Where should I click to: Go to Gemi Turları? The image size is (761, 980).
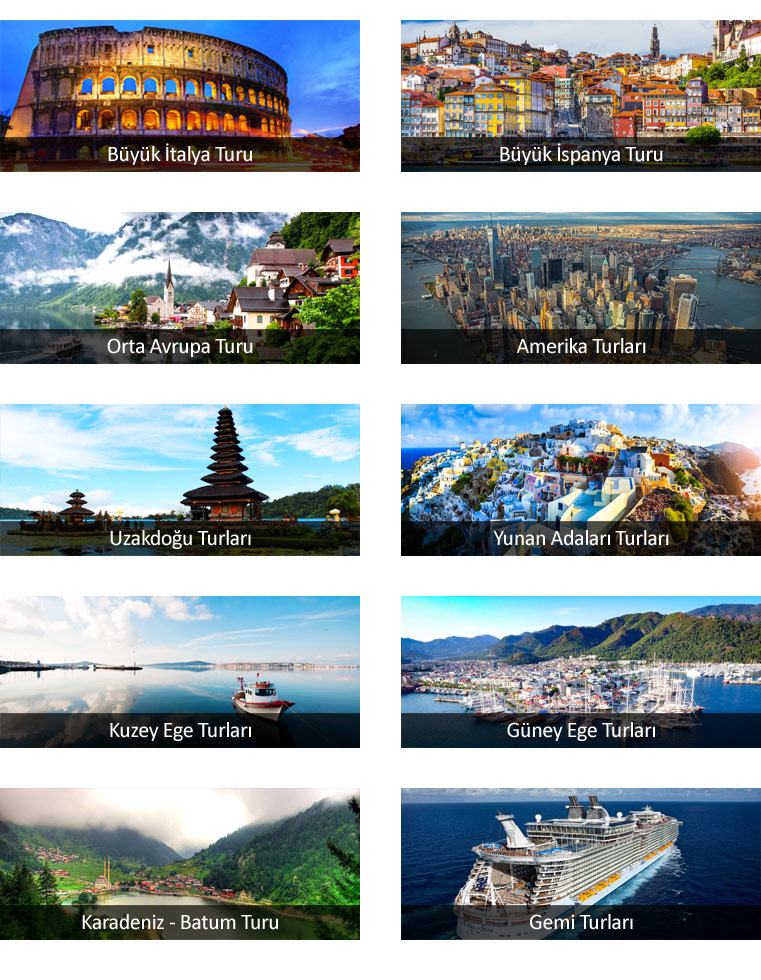pyautogui.click(x=581, y=864)
